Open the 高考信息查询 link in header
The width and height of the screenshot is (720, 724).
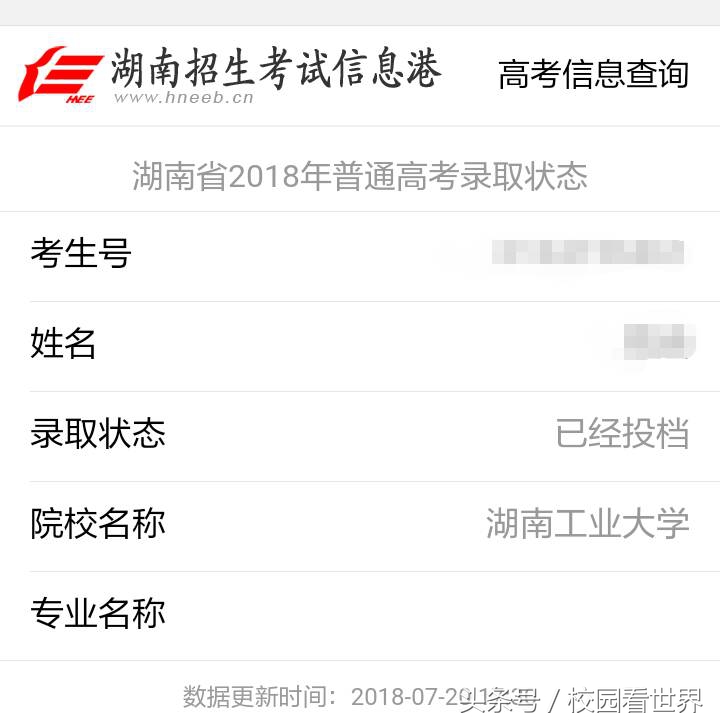pos(593,74)
